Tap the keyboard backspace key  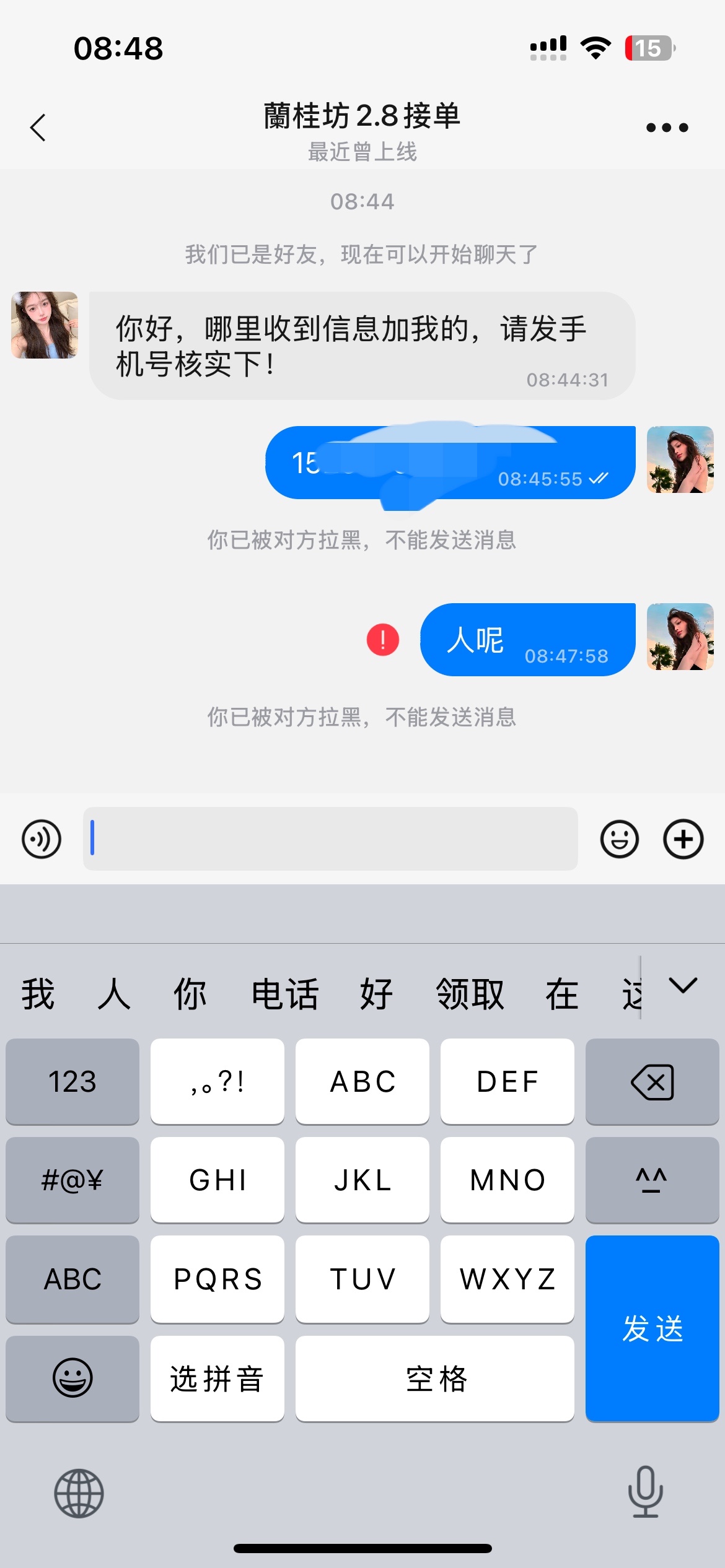pyautogui.click(x=652, y=1082)
